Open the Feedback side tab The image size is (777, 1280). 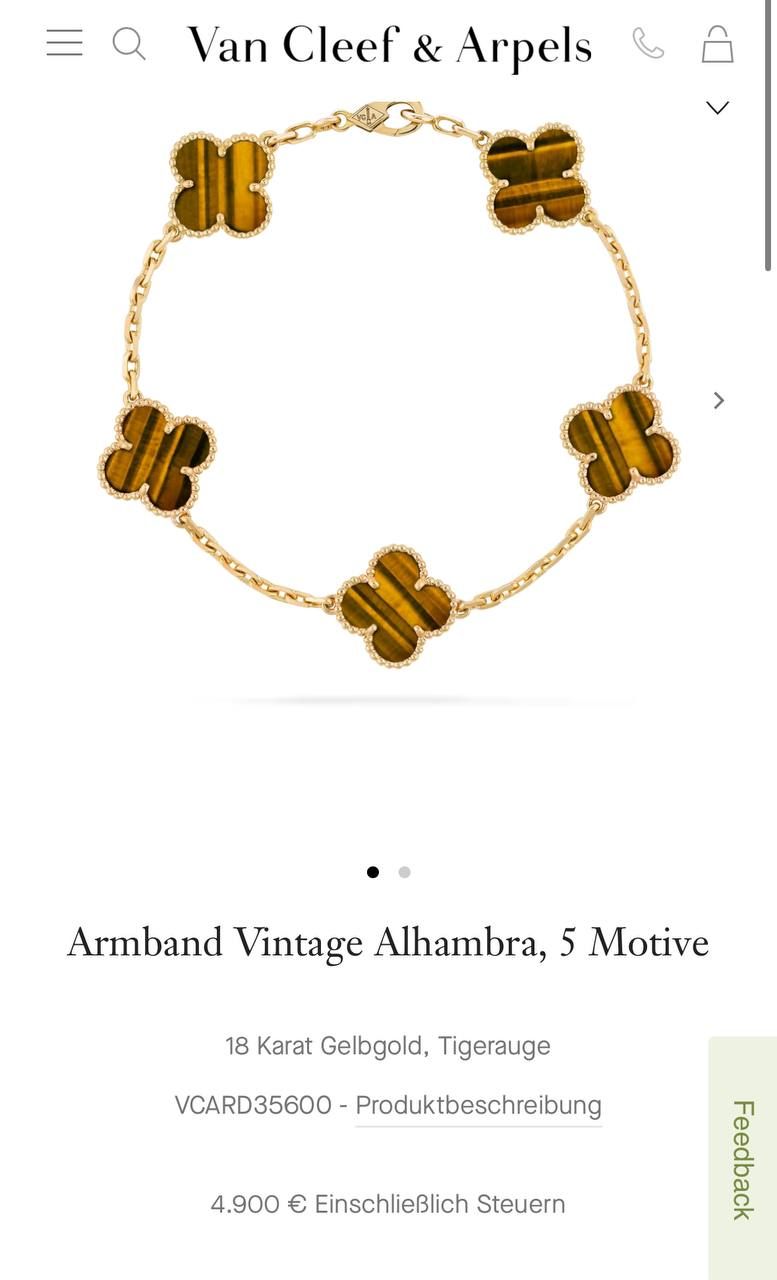click(742, 1159)
